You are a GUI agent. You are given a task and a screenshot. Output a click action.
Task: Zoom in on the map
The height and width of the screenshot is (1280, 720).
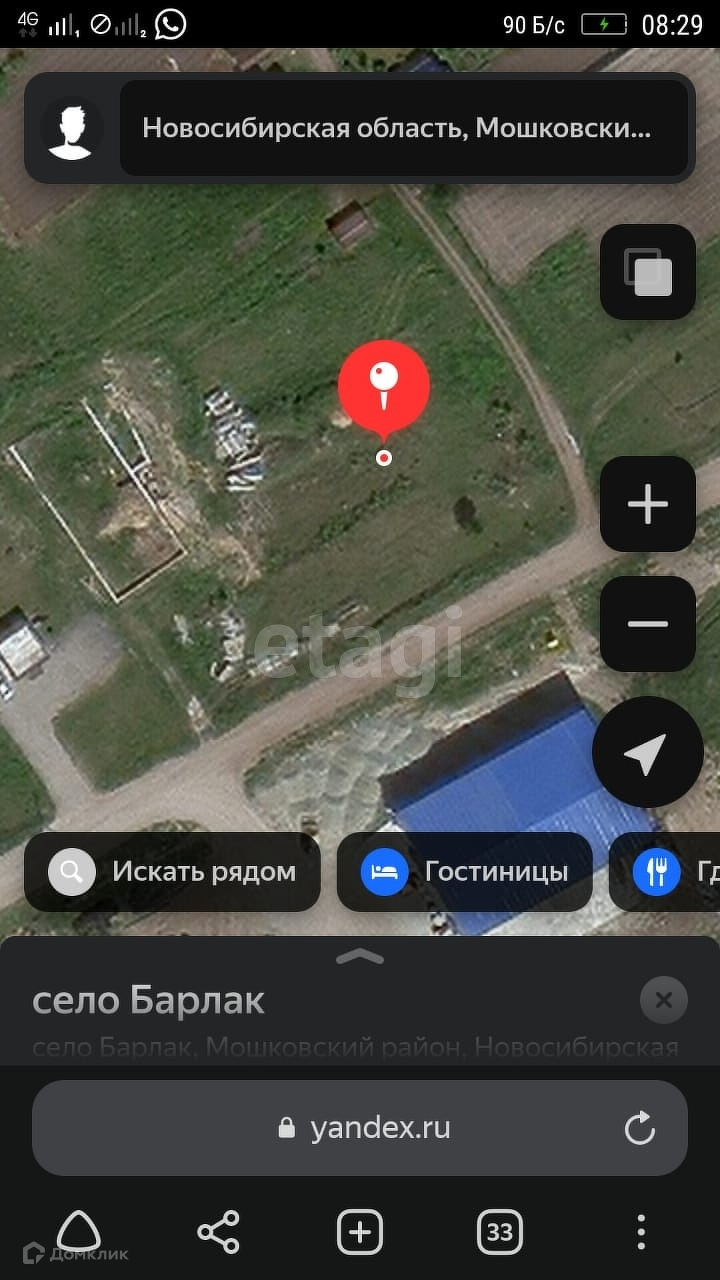pos(647,504)
